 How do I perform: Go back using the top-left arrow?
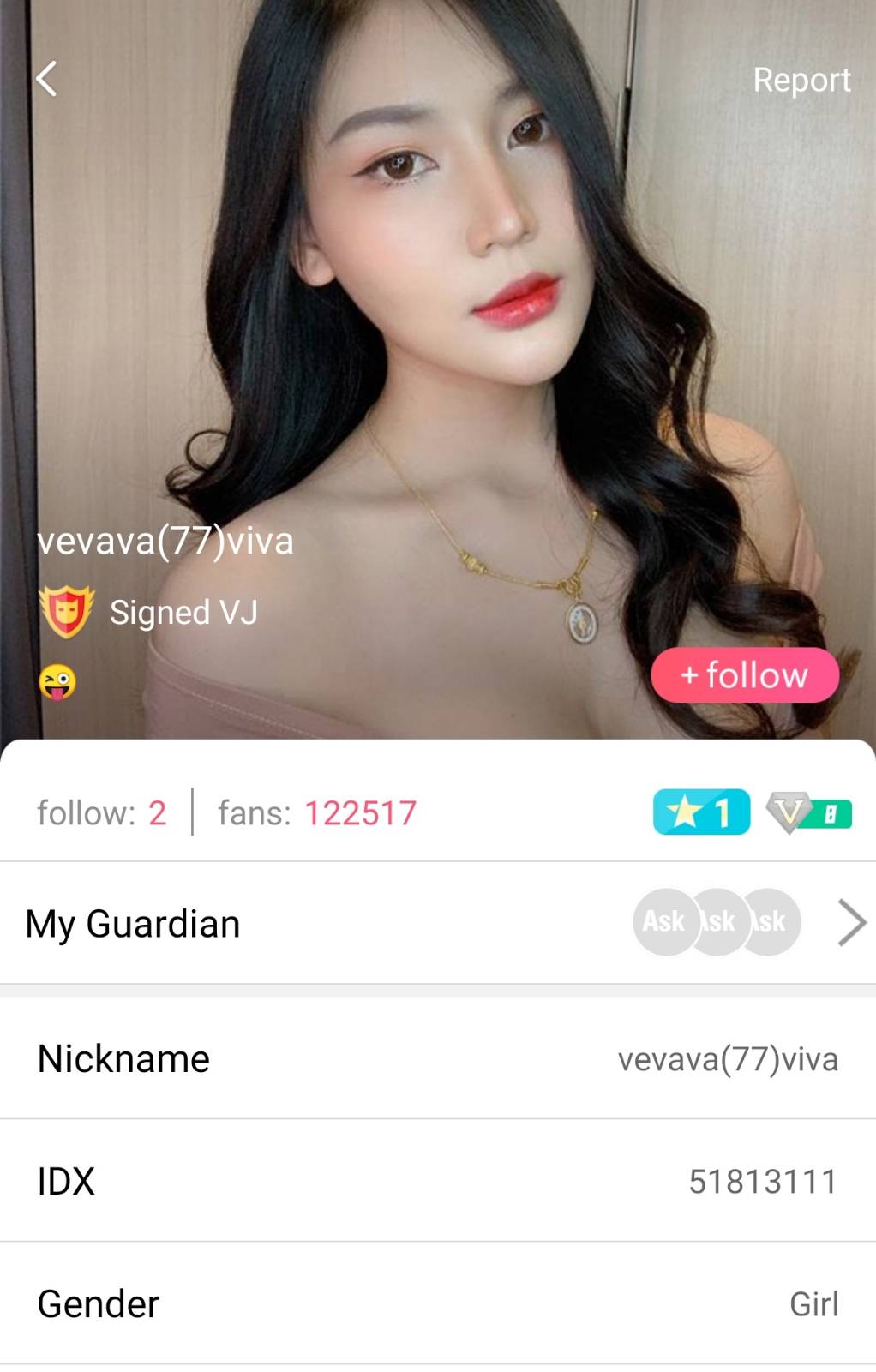(x=47, y=79)
